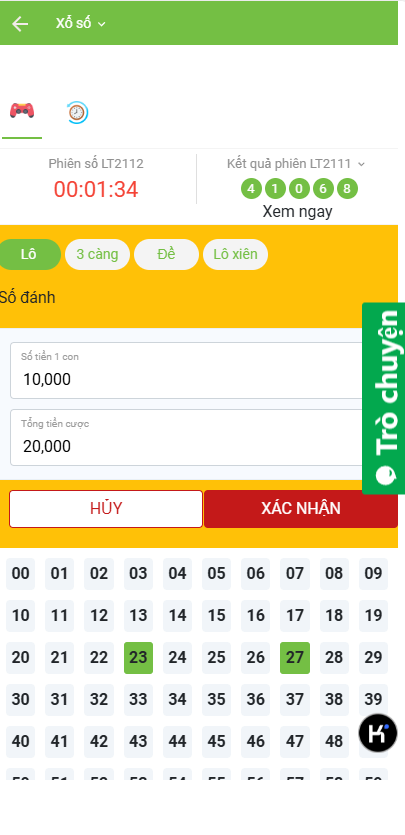Deselect number 27
This screenshot has width=405, height=835.
tap(295, 658)
